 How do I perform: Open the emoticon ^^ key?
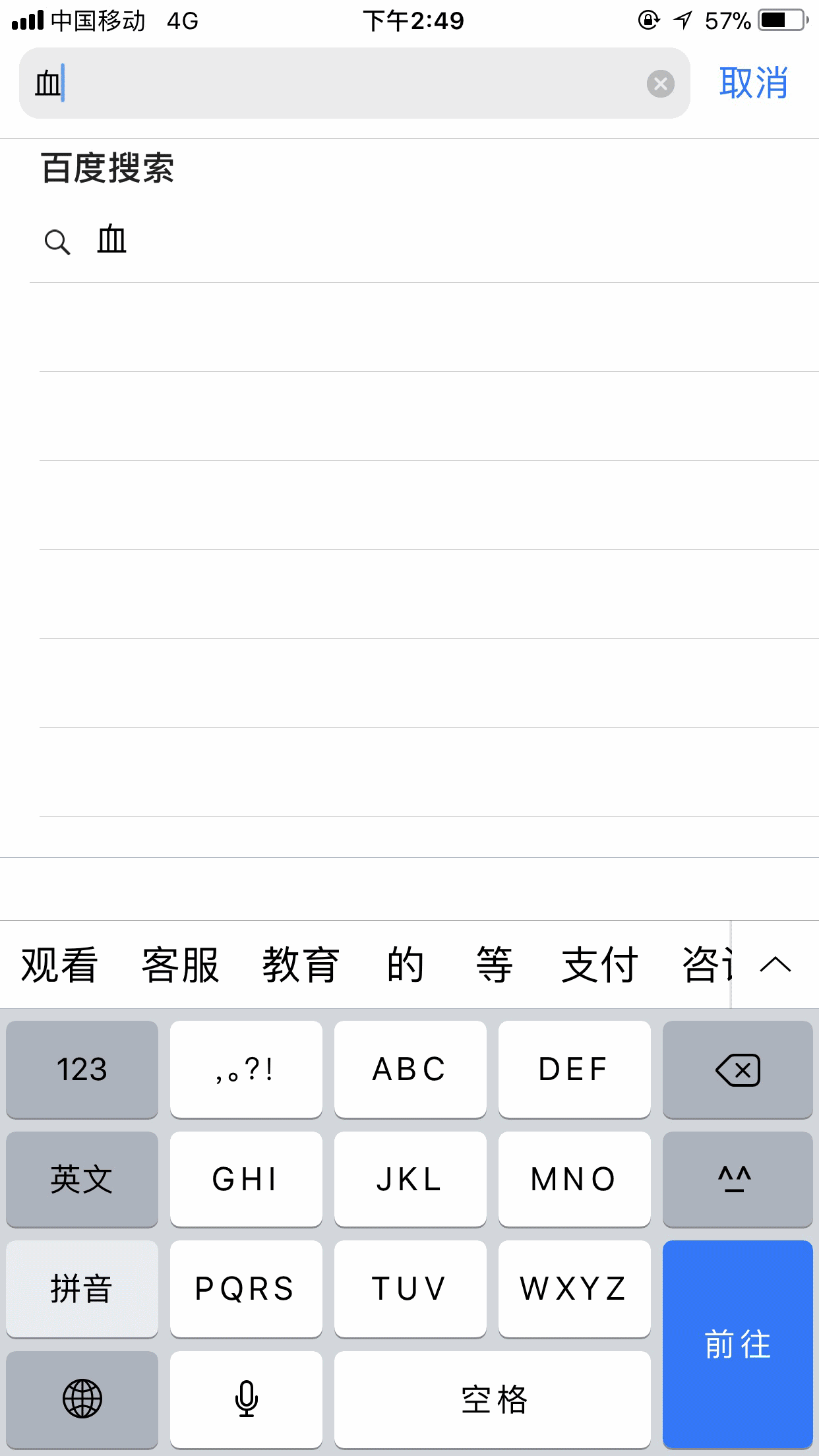click(737, 1179)
